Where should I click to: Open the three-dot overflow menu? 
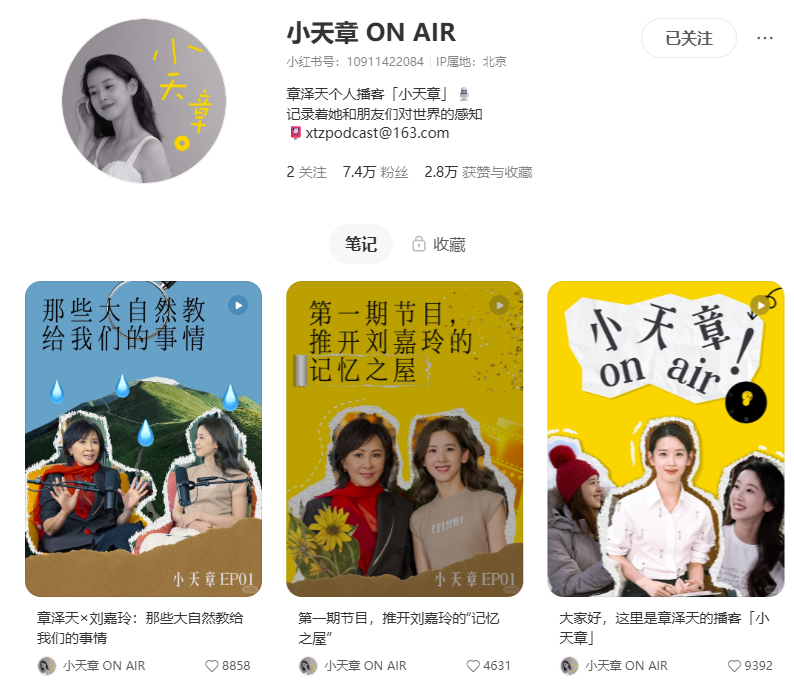(x=765, y=38)
